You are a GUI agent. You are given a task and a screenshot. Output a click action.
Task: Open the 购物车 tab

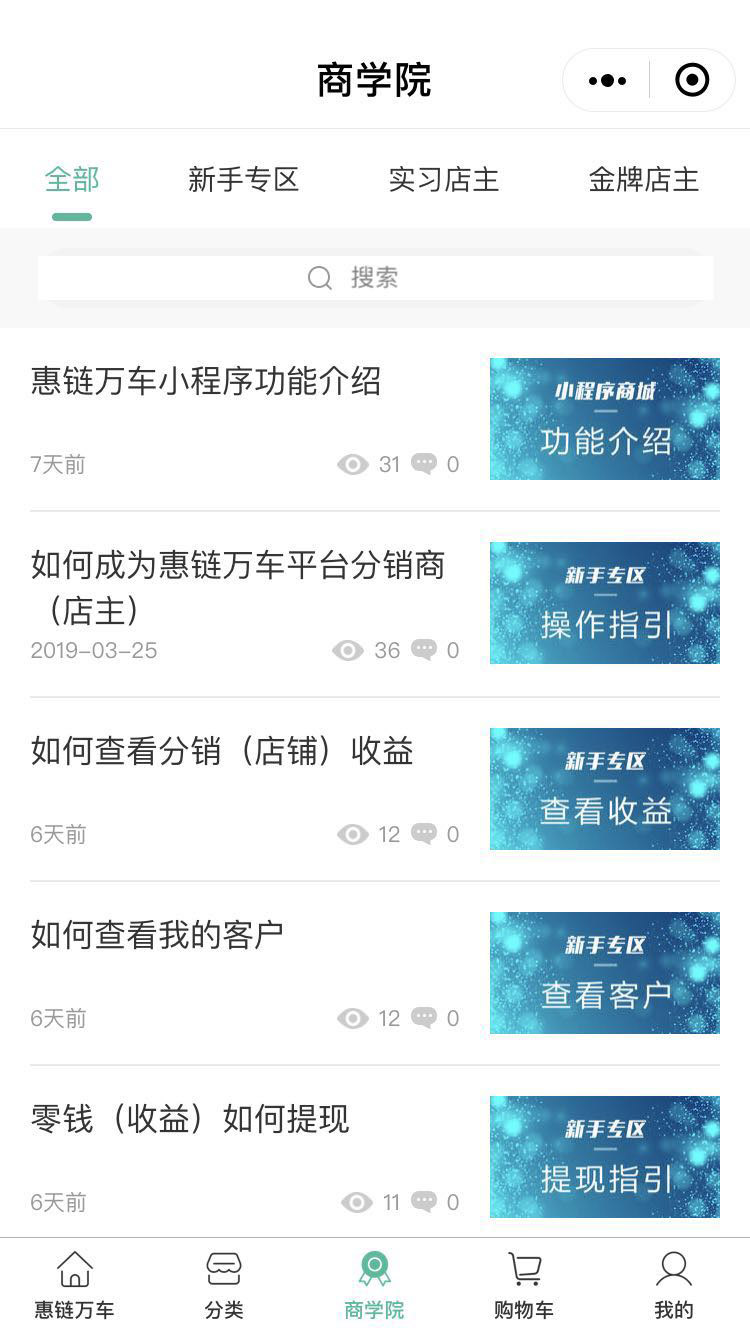click(x=524, y=1285)
